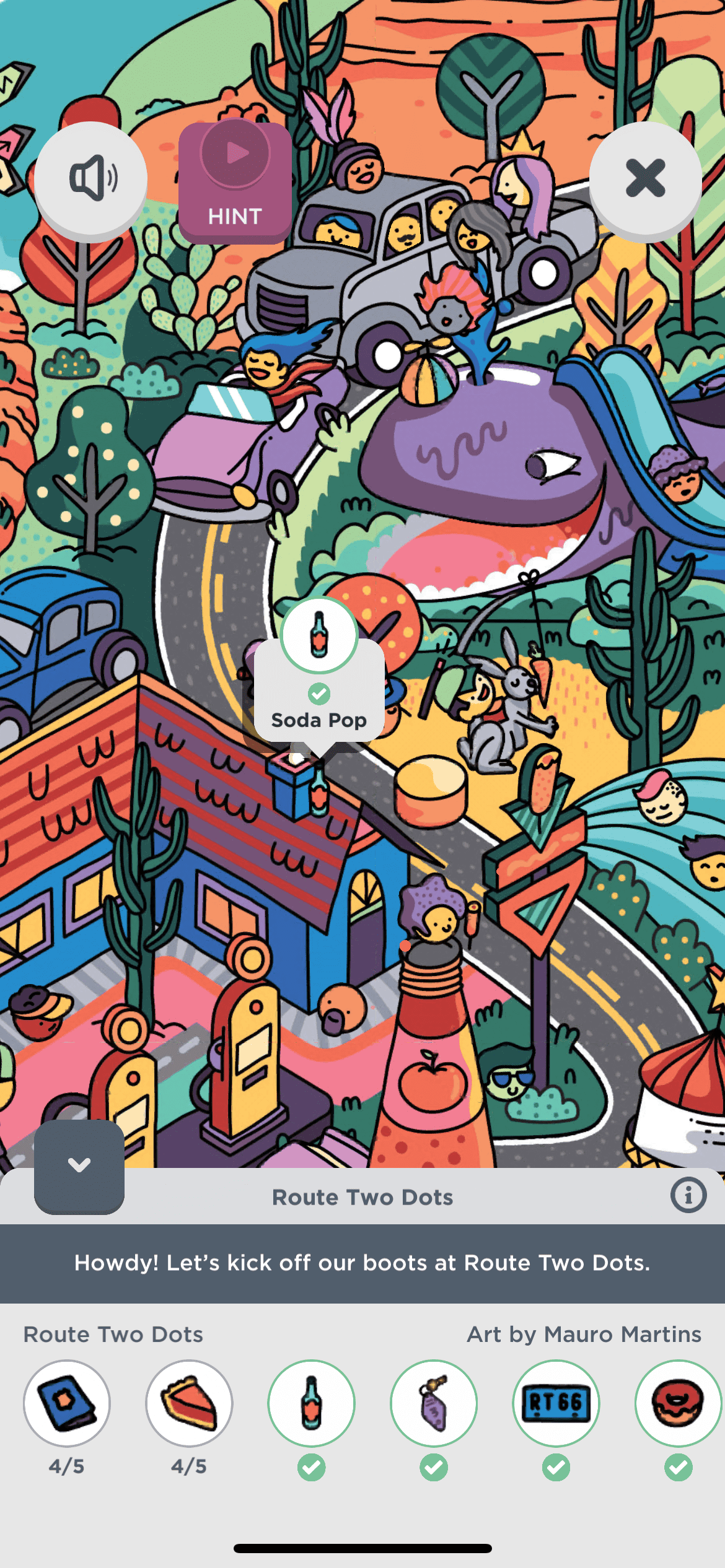Close the scavenger hunt scene

pyautogui.click(x=645, y=179)
